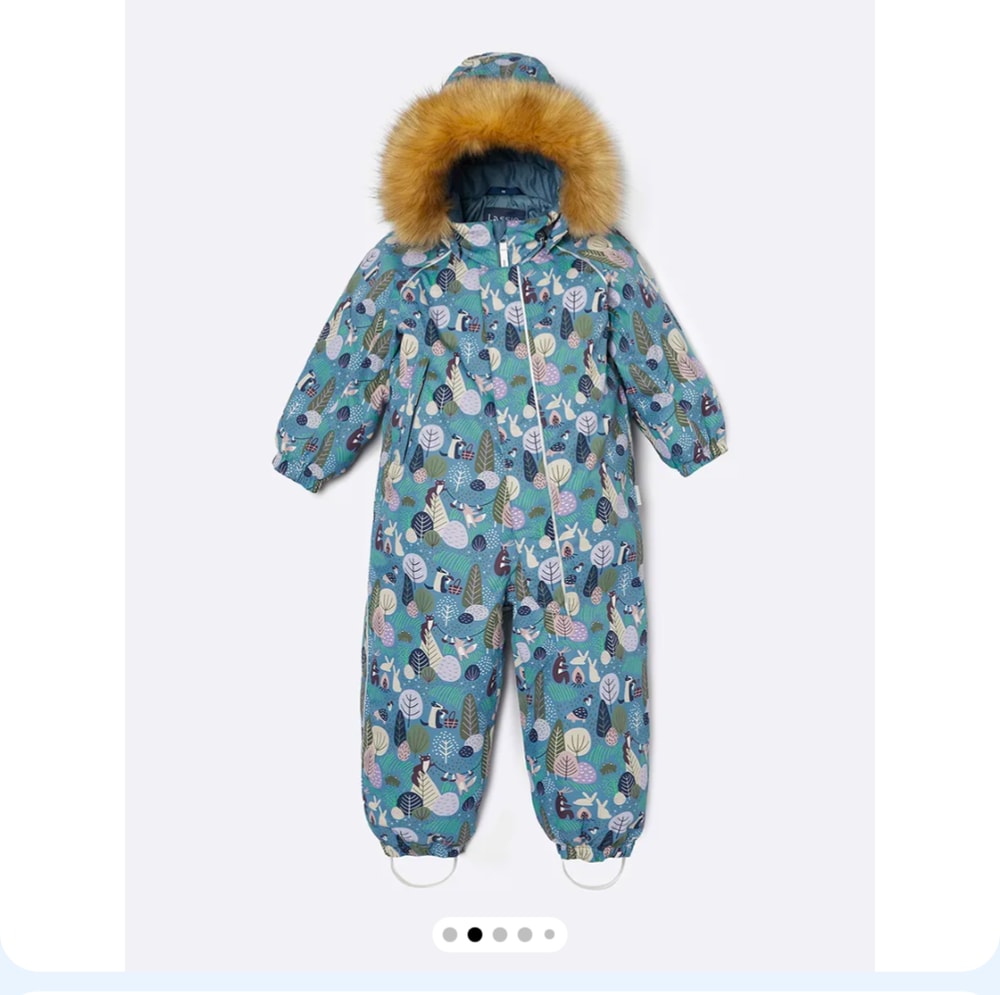The height and width of the screenshot is (995, 1000).
Task: Open the snowsuit product photo full screen
Action: click(x=500, y=470)
